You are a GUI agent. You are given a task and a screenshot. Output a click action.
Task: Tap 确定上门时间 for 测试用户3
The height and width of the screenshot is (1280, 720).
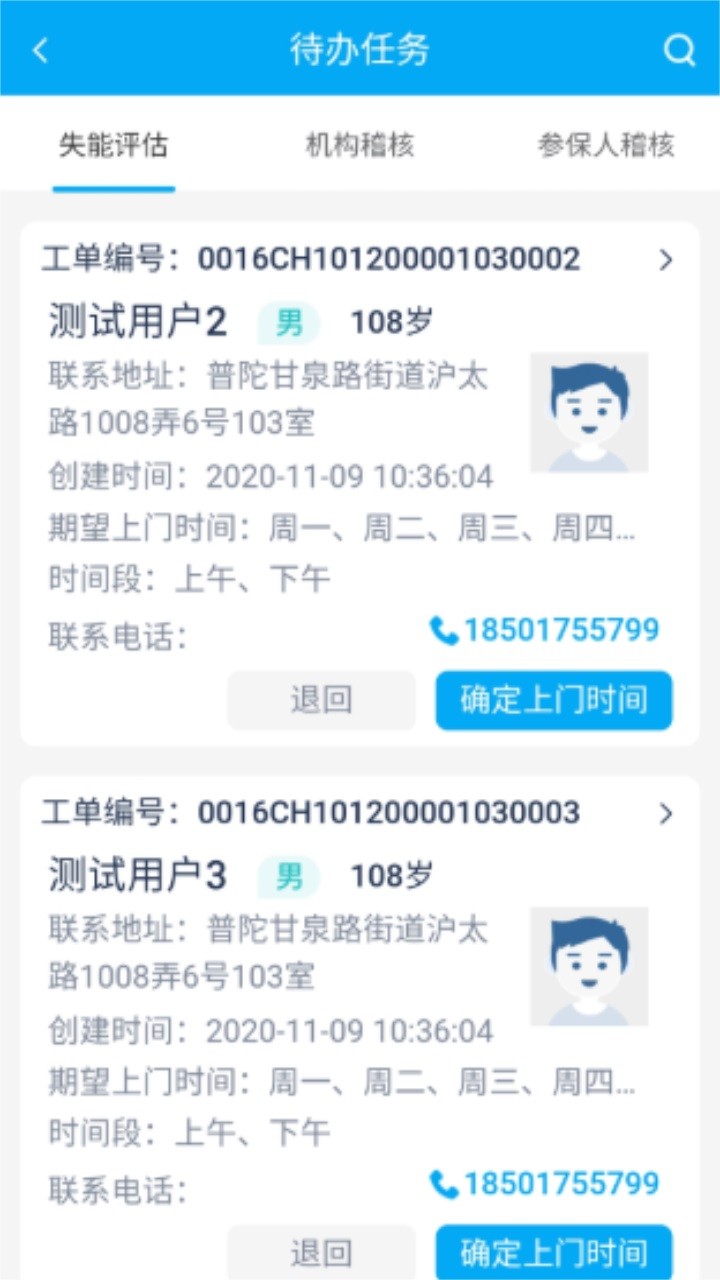pos(554,1252)
